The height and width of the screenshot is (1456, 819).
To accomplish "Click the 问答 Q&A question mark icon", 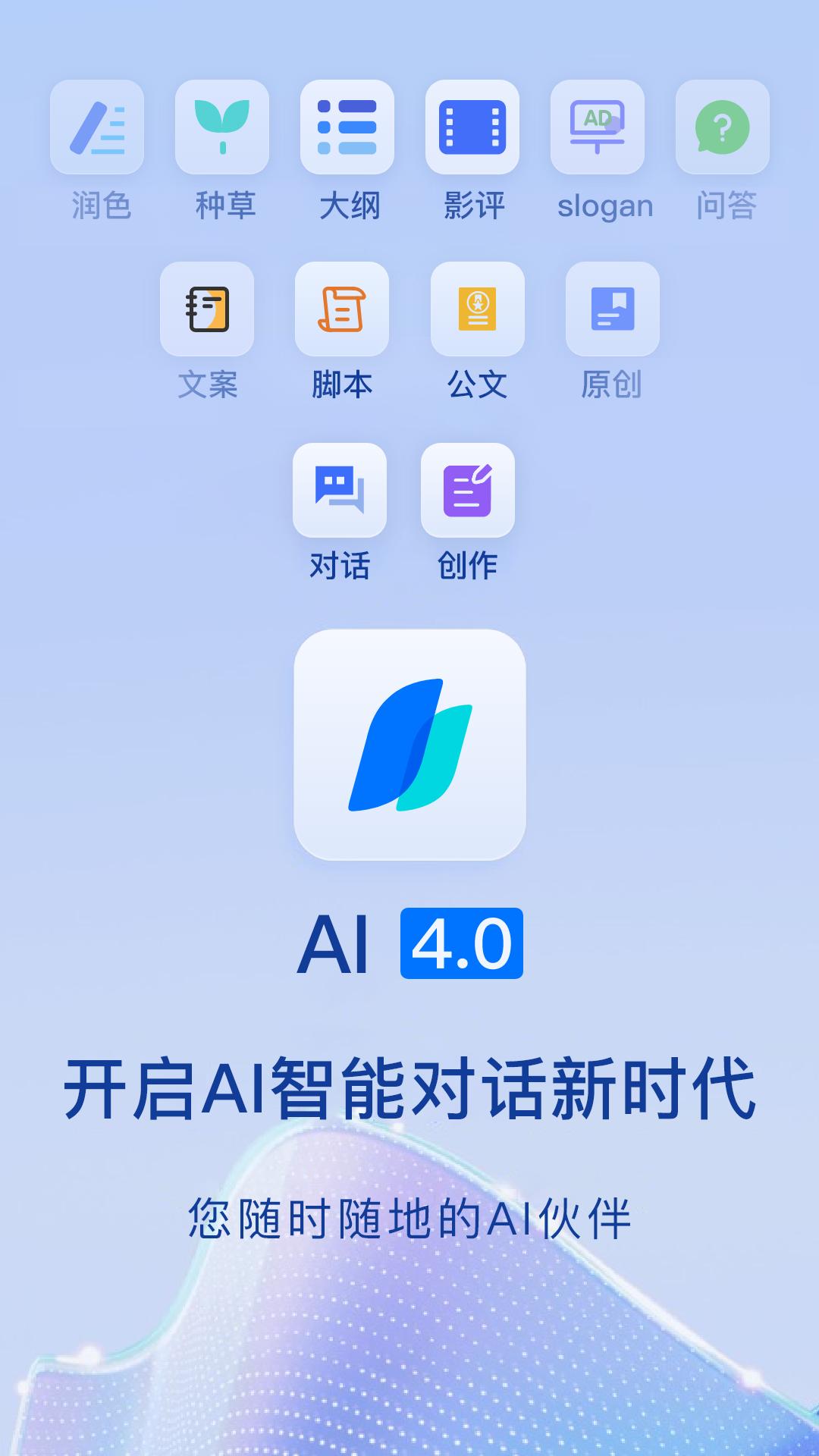I will (x=722, y=129).
